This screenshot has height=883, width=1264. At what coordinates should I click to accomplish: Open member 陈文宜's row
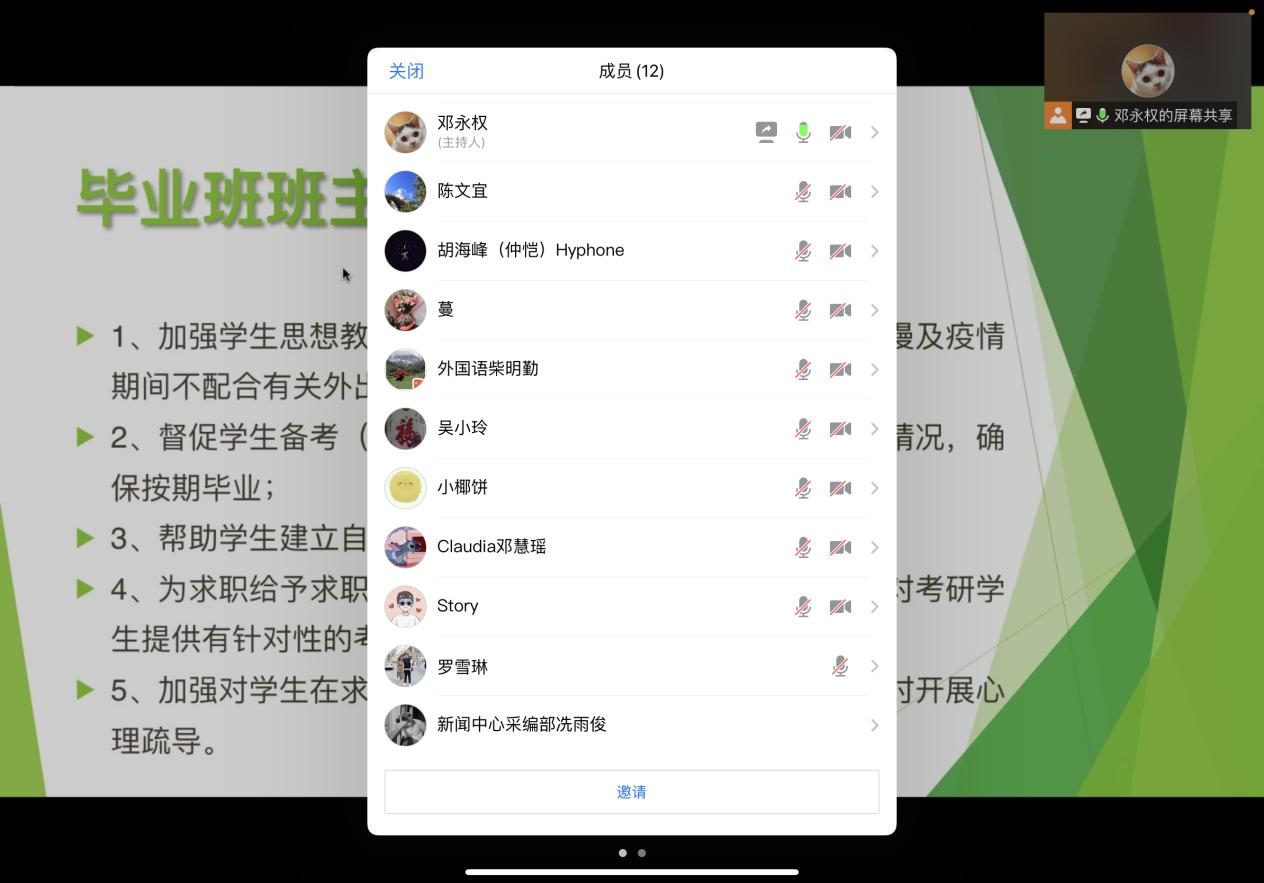coord(600,191)
